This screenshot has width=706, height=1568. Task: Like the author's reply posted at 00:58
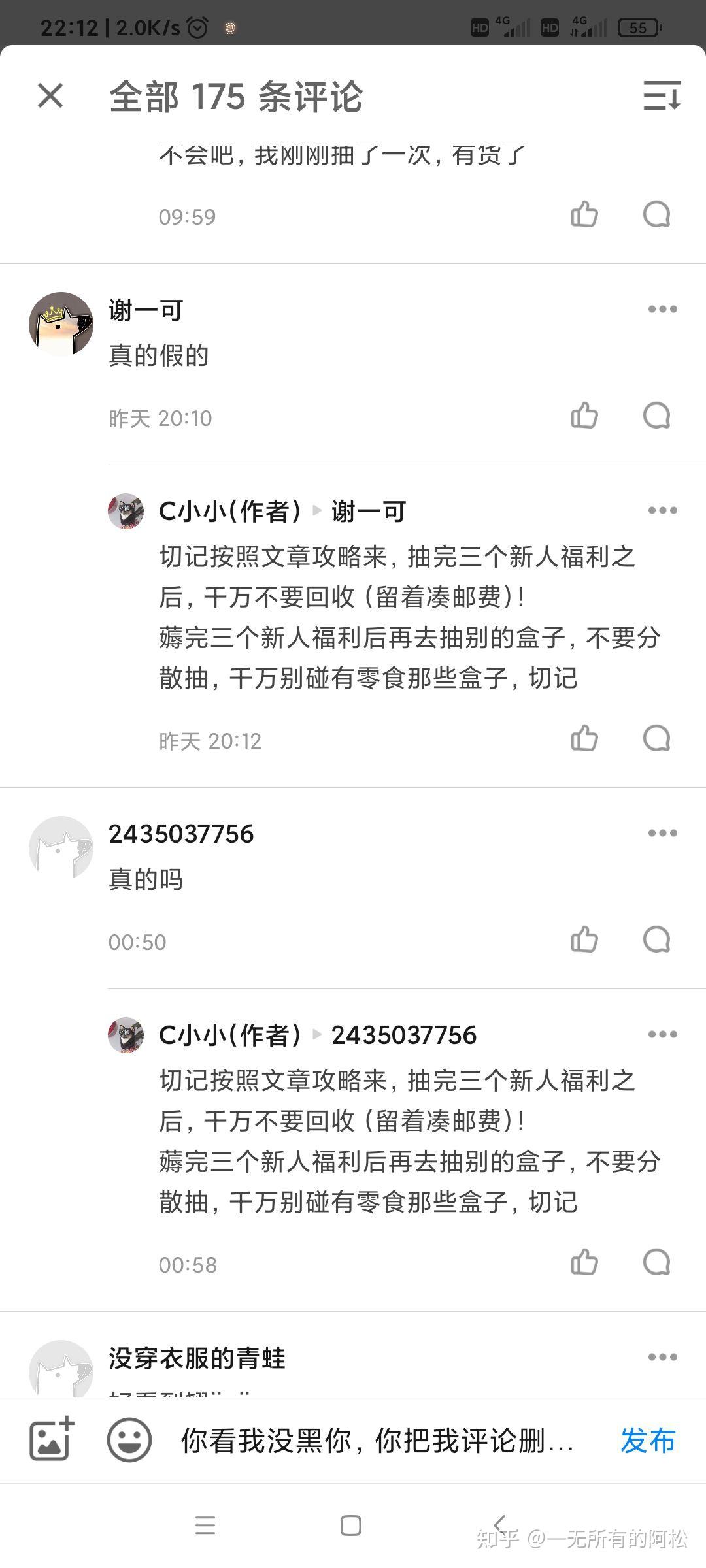click(584, 1262)
